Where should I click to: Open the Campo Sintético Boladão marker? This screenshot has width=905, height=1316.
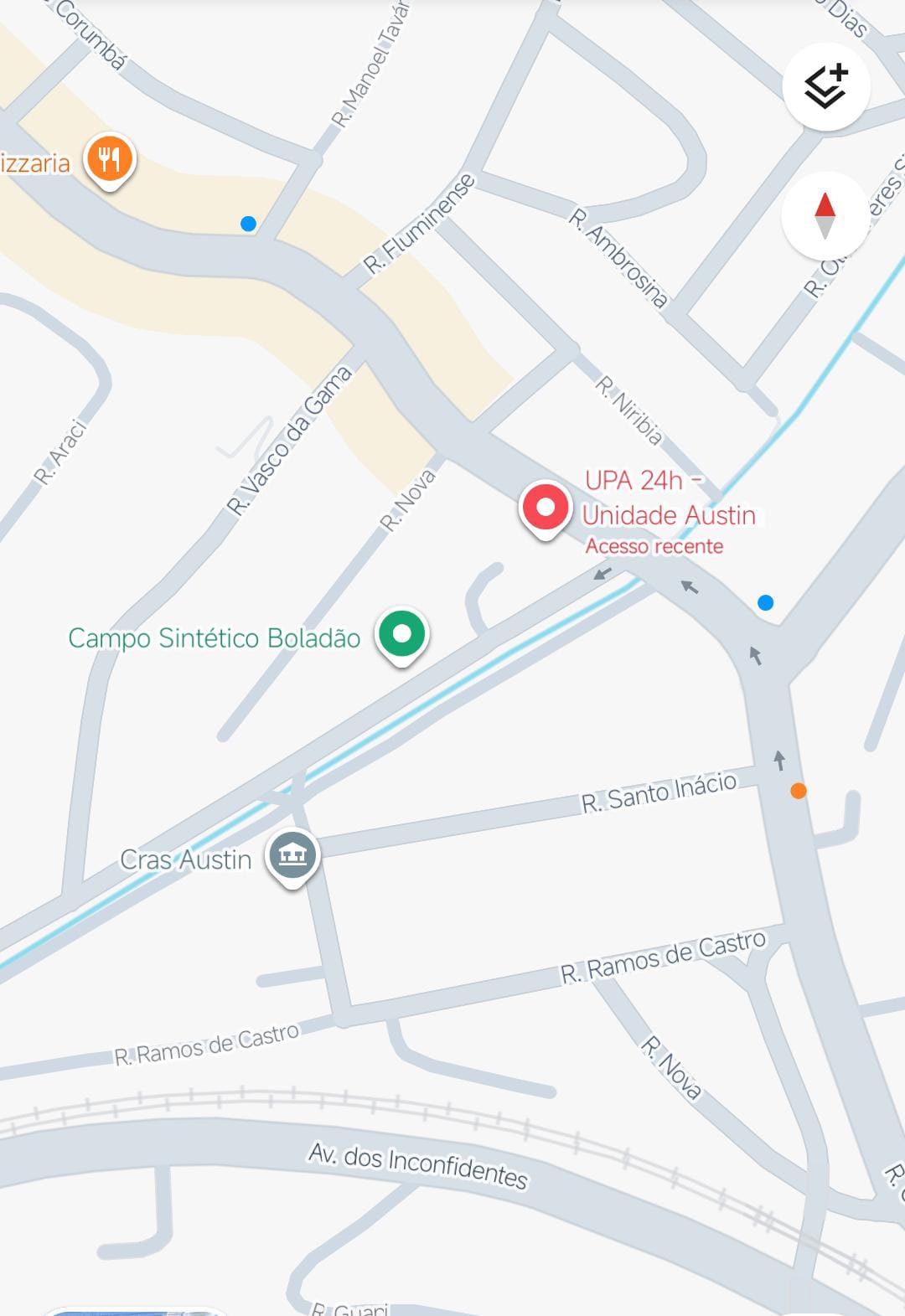coord(402,634)
